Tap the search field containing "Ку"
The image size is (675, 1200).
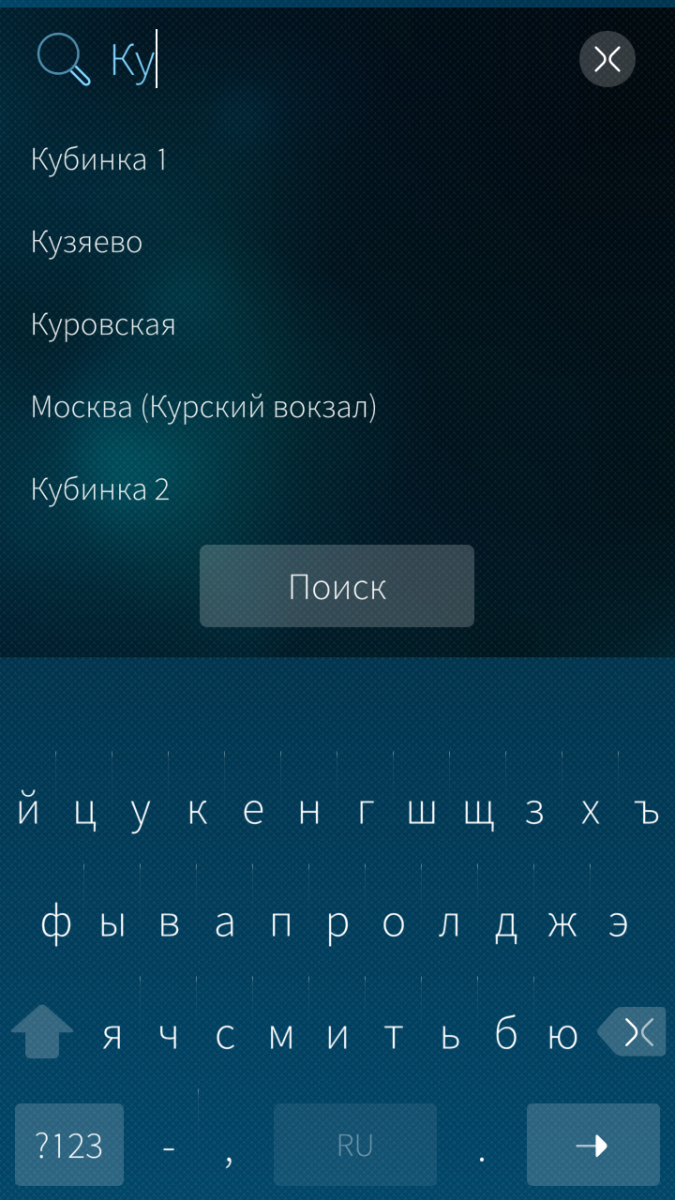click(x=300, y=62)
